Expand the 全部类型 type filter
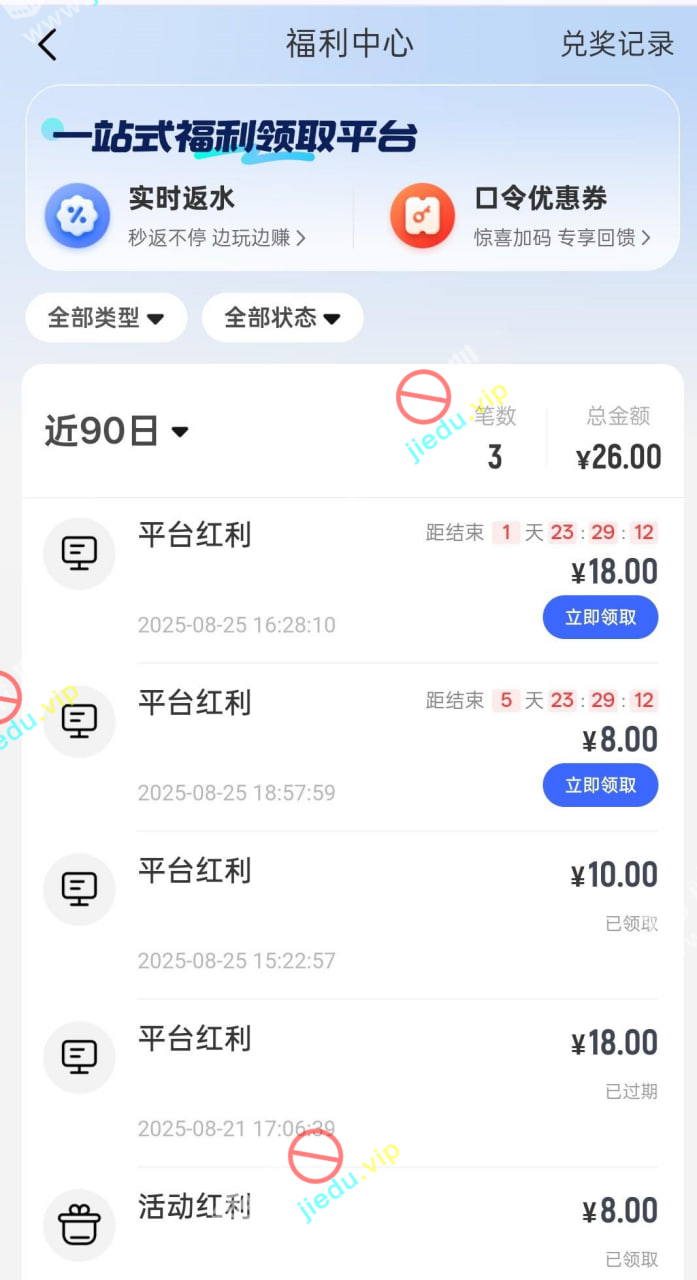 106,318
